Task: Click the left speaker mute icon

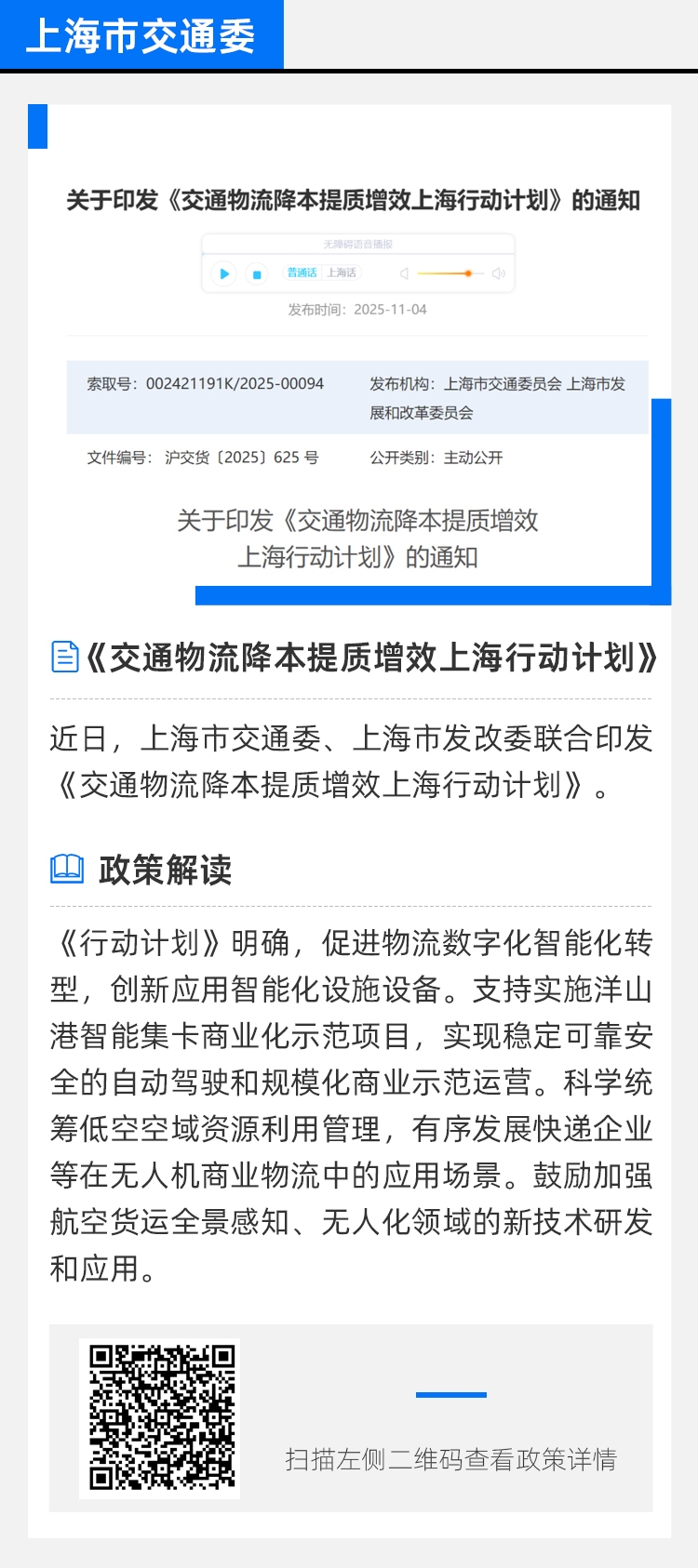Action: (404, 273)
